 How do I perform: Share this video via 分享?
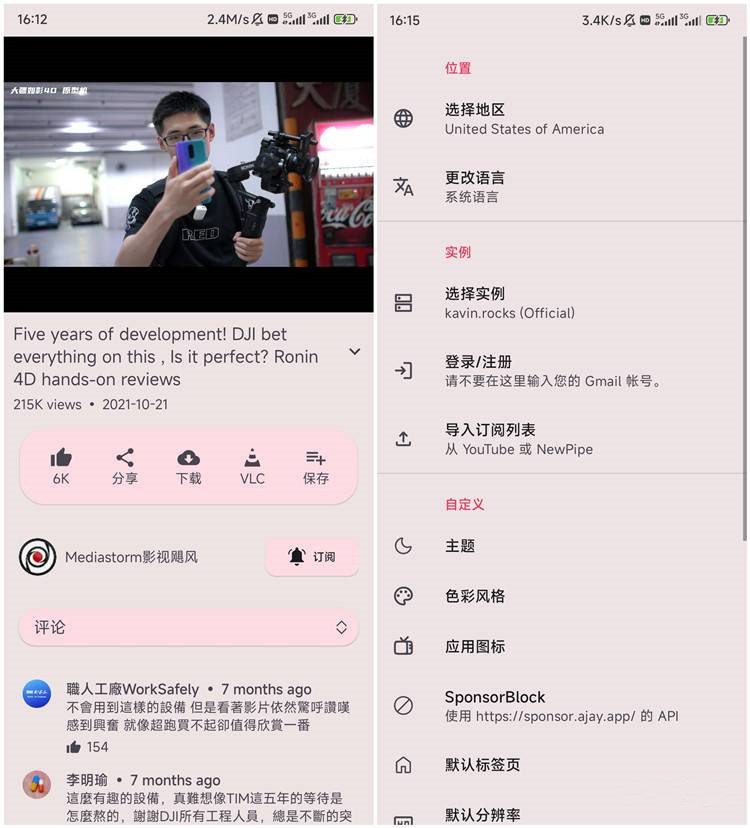(x=125, y=466)
